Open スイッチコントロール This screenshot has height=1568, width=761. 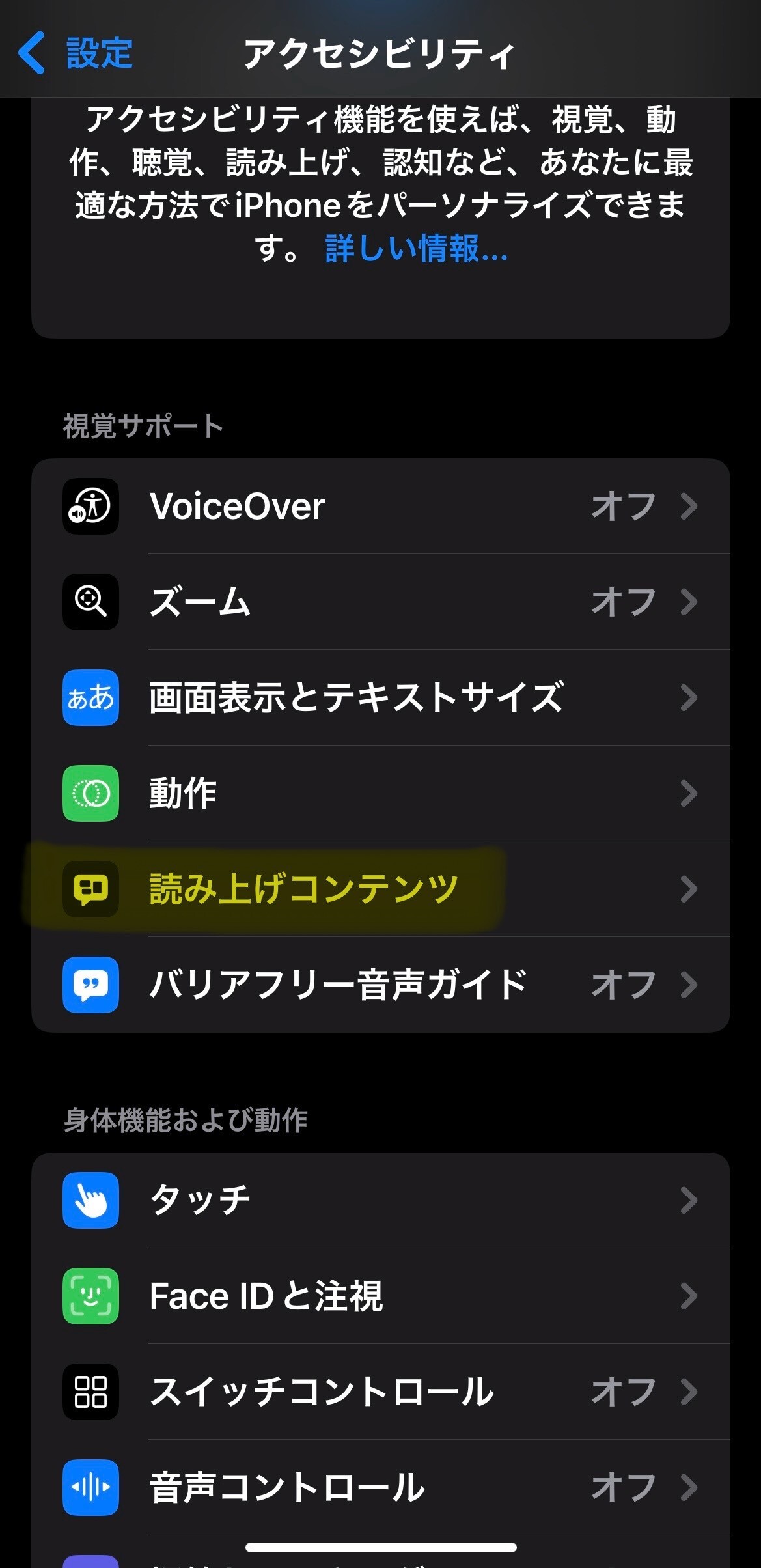pyautogui.click(x=381, y=1392)
